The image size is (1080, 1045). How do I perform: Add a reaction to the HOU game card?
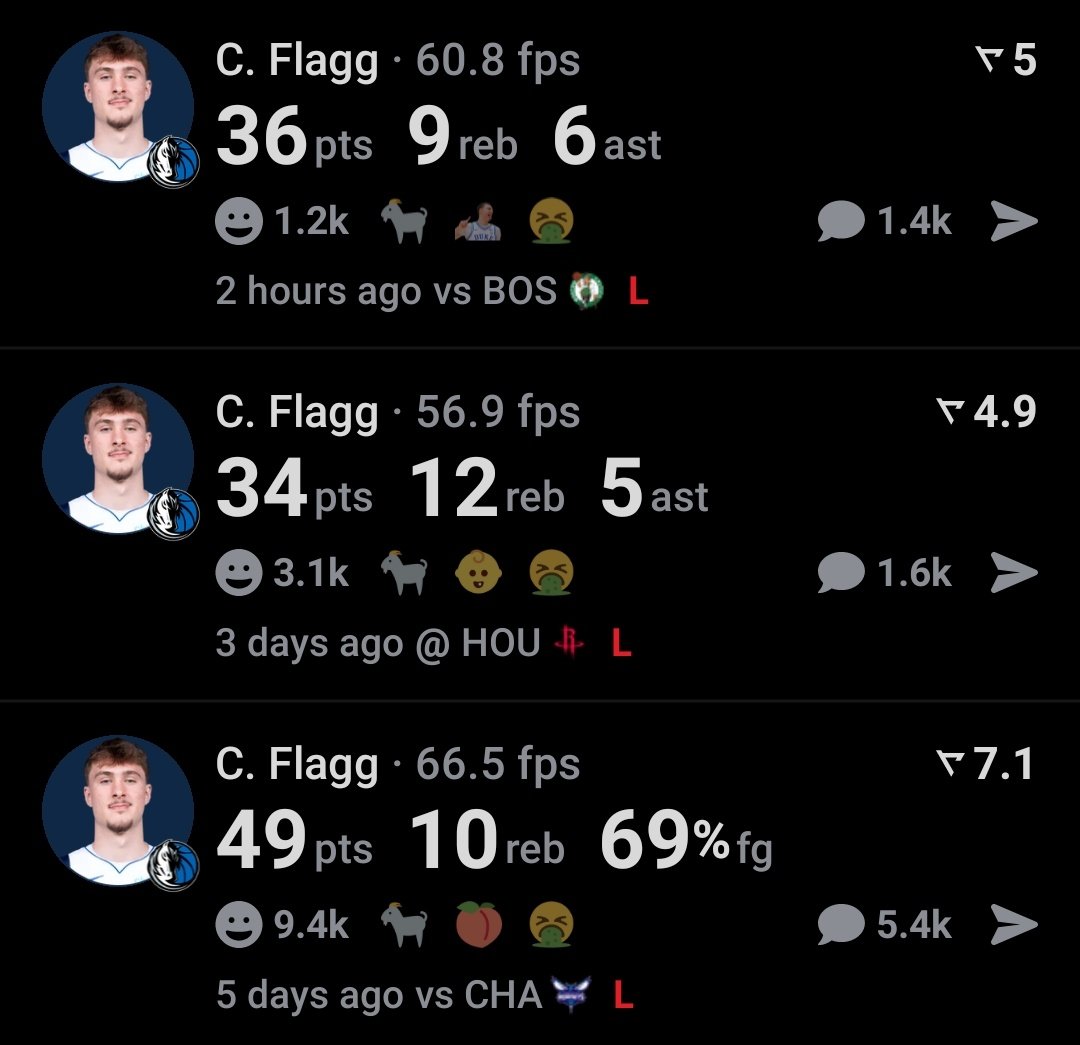click(x=239, y=573)
